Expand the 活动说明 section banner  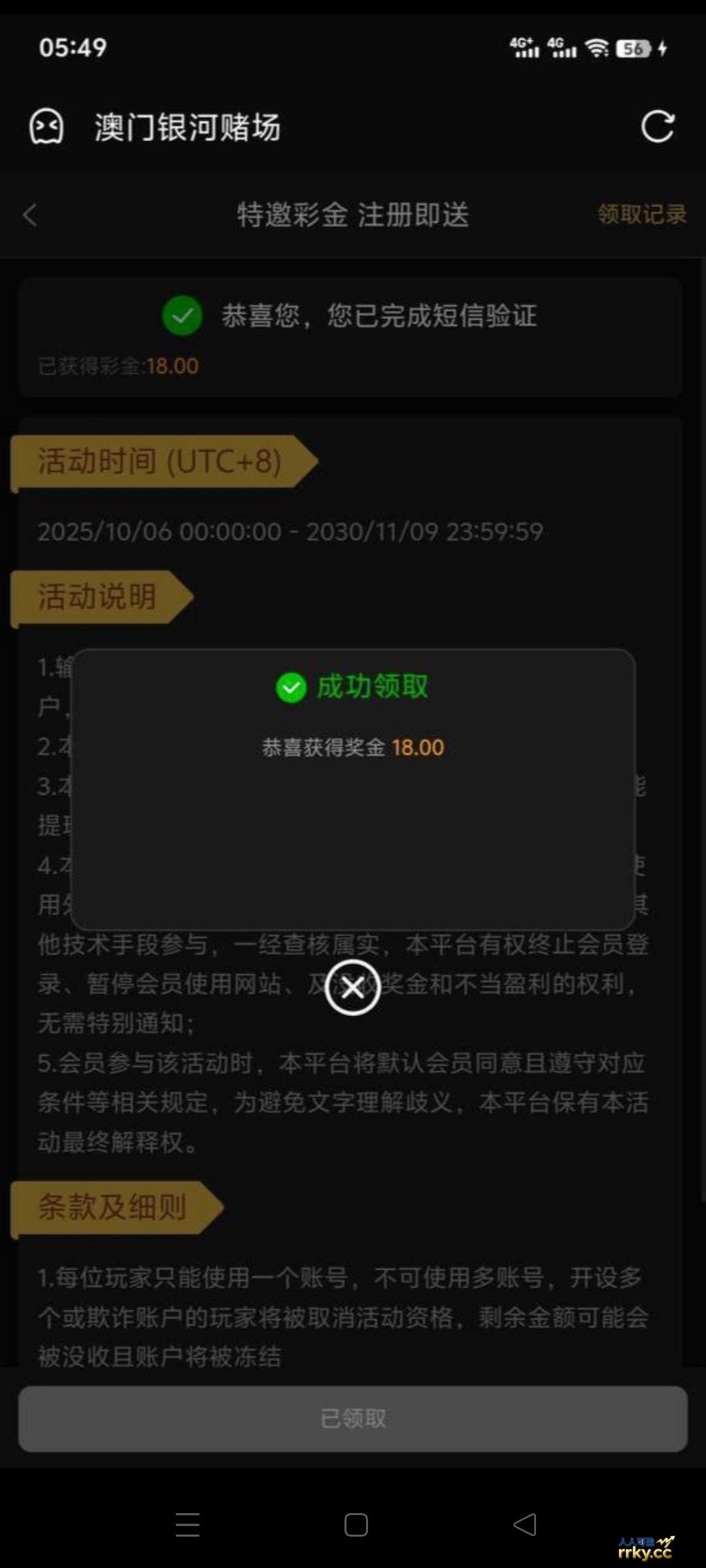point(98,595)
